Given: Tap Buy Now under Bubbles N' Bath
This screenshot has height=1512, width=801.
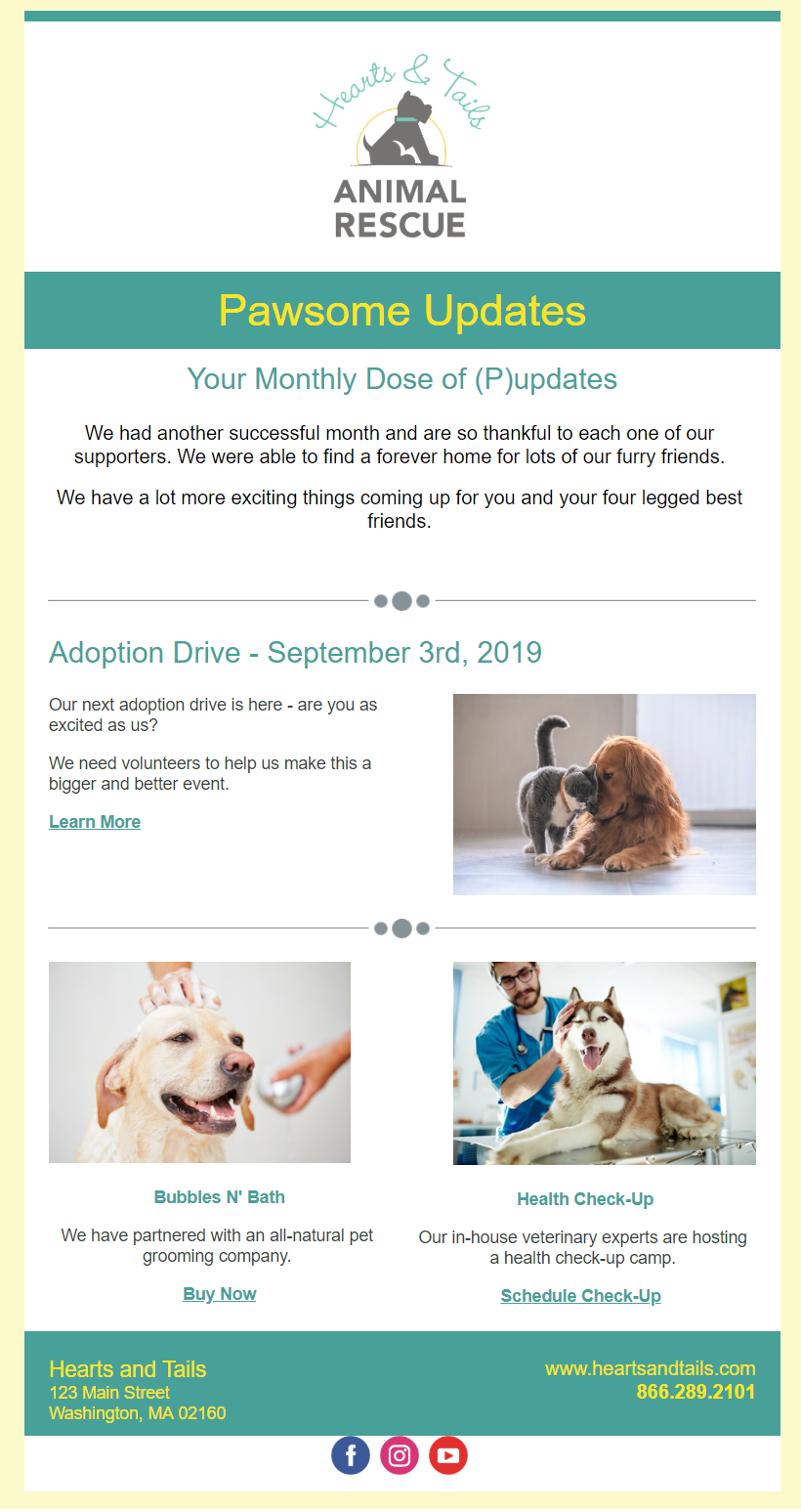Looking at the screenshot, I should [220, 1294].
